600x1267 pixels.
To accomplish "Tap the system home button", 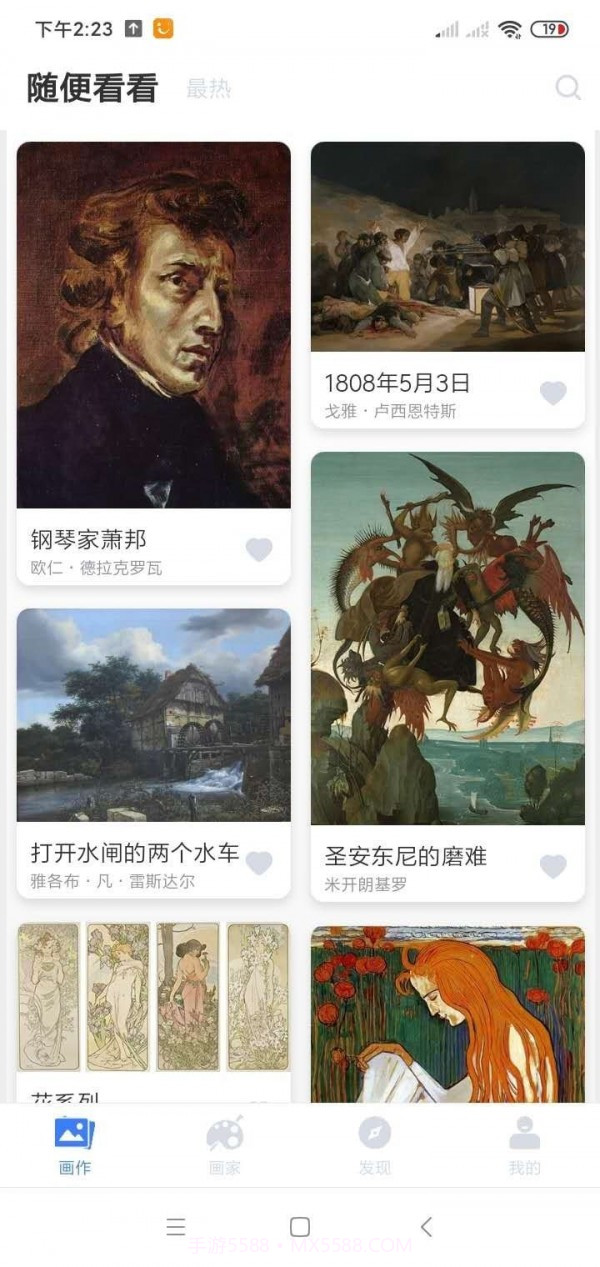I will pos(299,1227).
